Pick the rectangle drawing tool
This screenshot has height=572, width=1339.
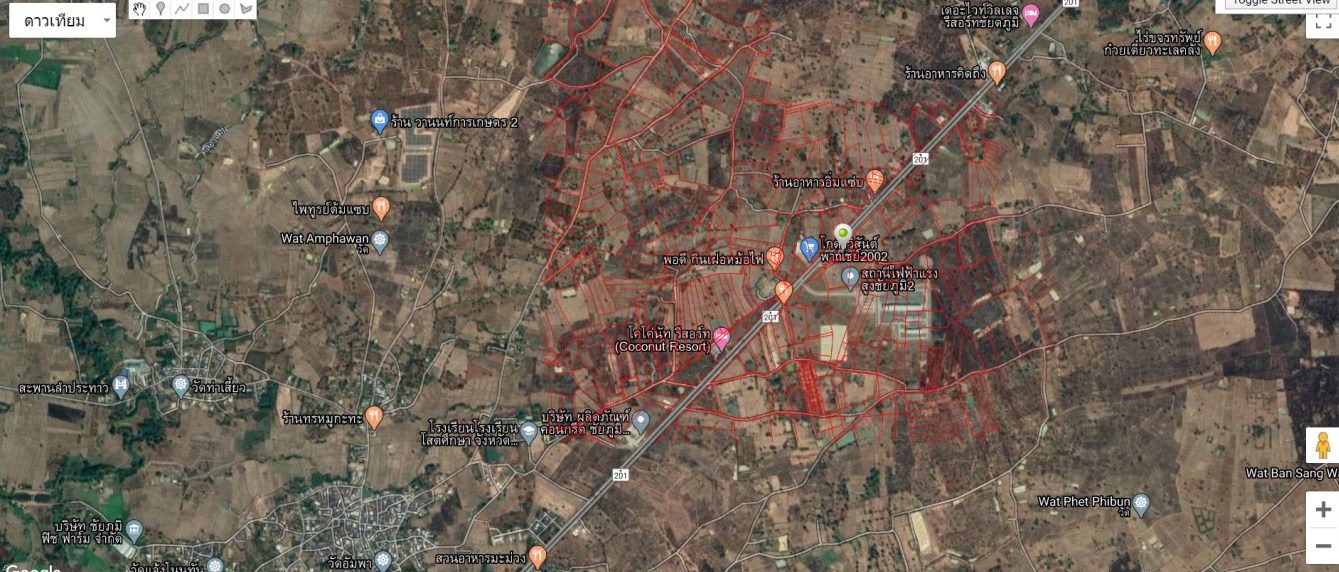pos(203,9)
